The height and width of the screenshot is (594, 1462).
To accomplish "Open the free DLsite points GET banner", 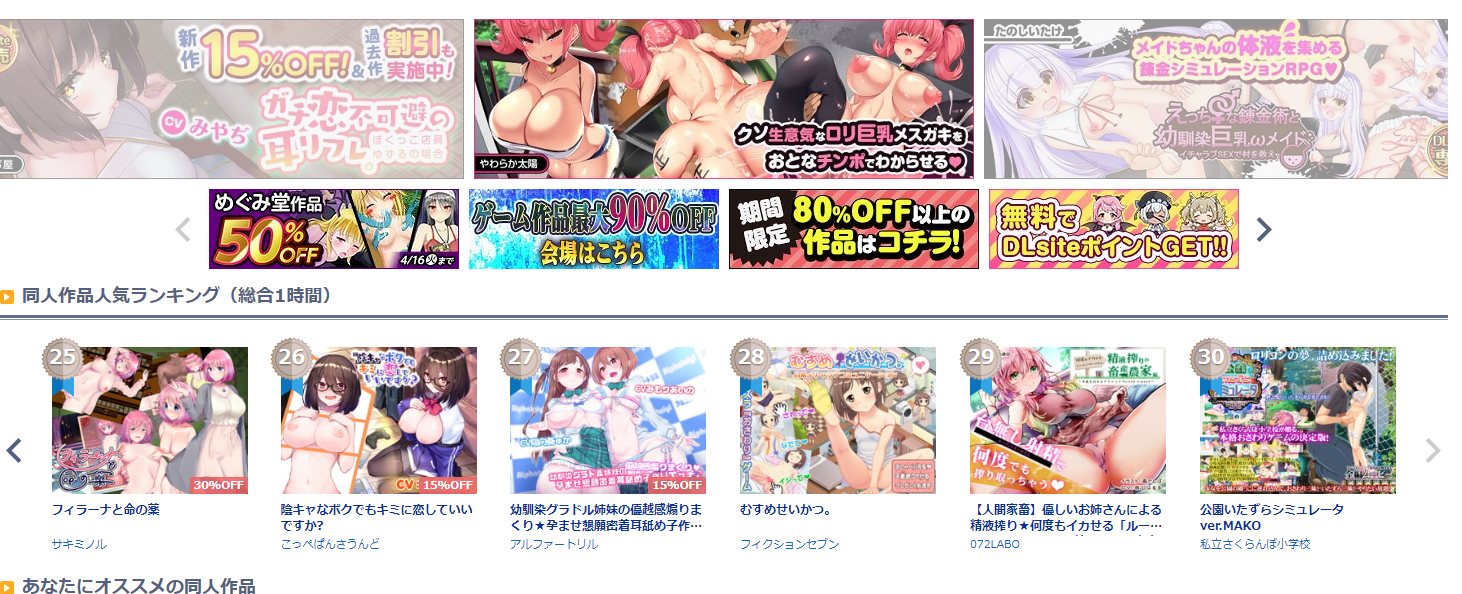I will (1113, 229).
